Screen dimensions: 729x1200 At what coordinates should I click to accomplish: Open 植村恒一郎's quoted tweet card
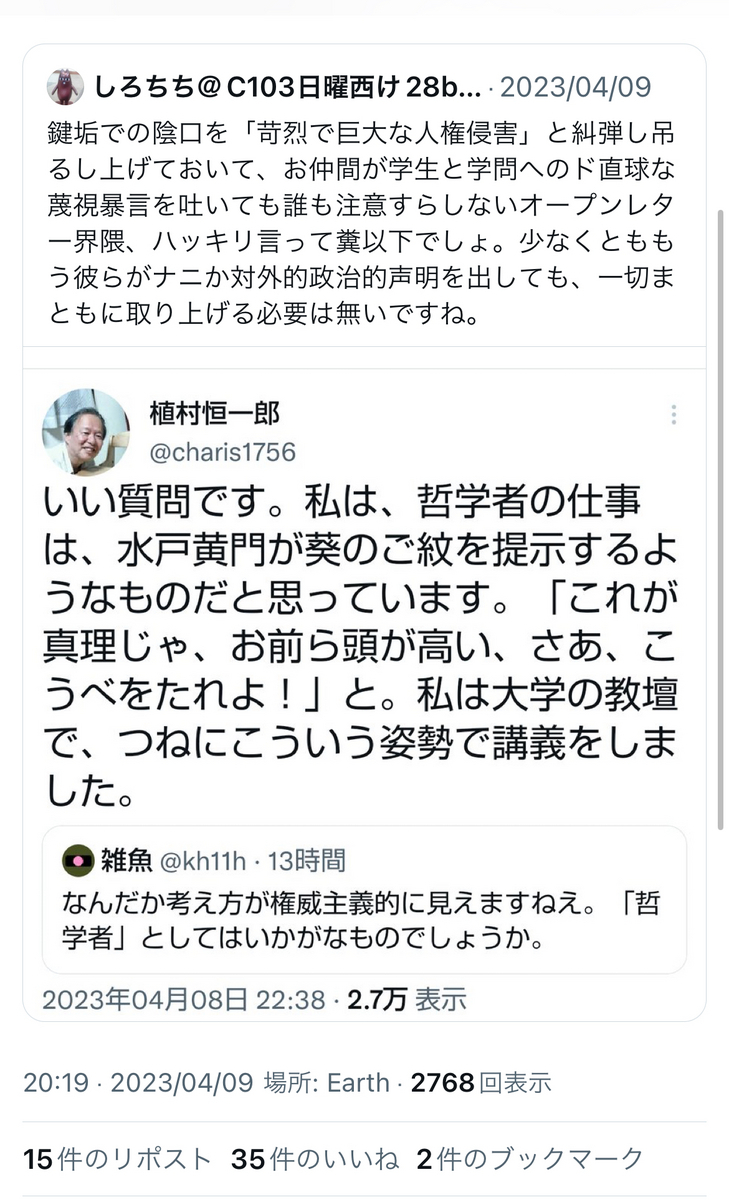pos(364,640)
